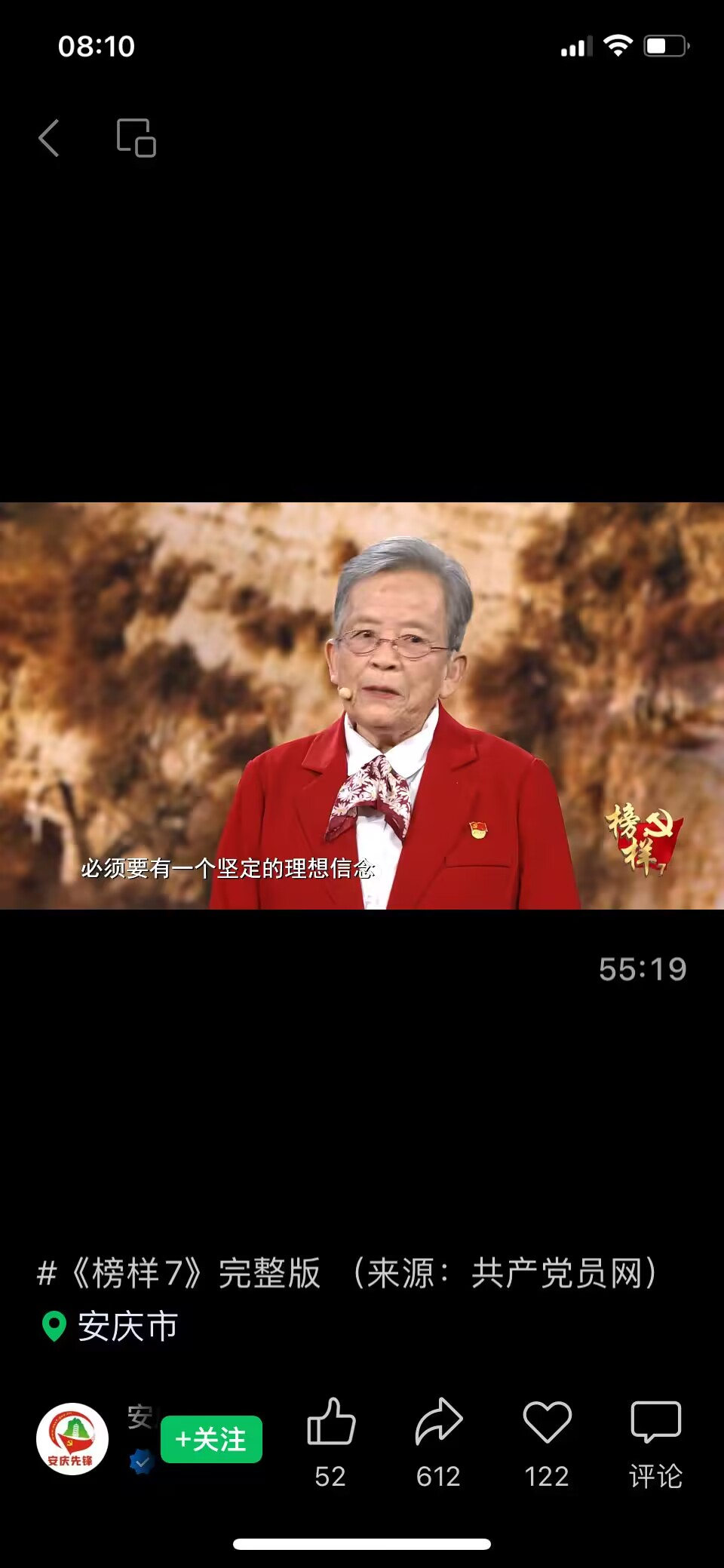Image resolution: width=724 pixels, height=1568 pixels.
Task: Open the 评论 comments section
Action: pyautogui.click(x=655, y=1423)
